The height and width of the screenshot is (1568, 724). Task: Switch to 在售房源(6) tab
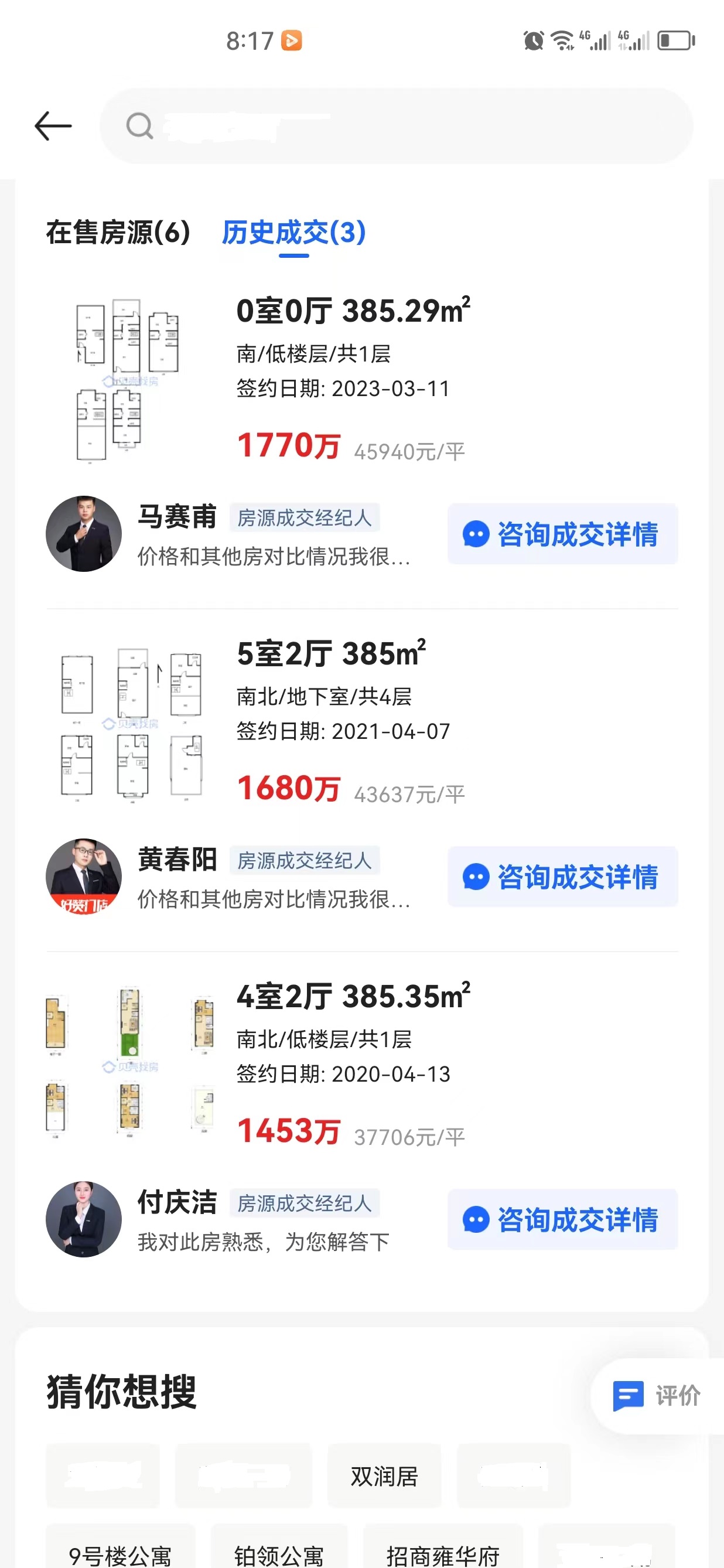pos(118,233)
